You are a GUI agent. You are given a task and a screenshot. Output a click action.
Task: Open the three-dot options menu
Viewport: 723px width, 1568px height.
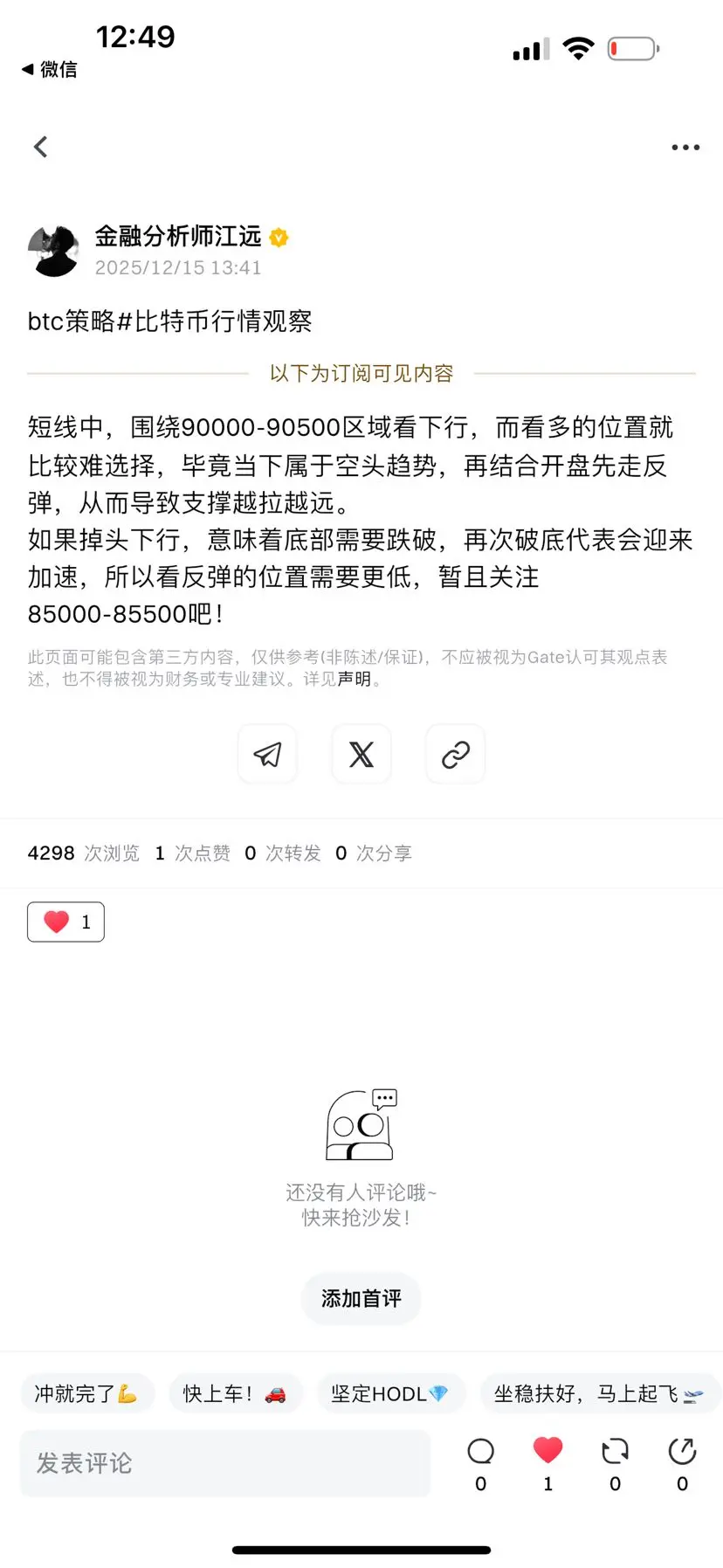[x=685, y=147]
